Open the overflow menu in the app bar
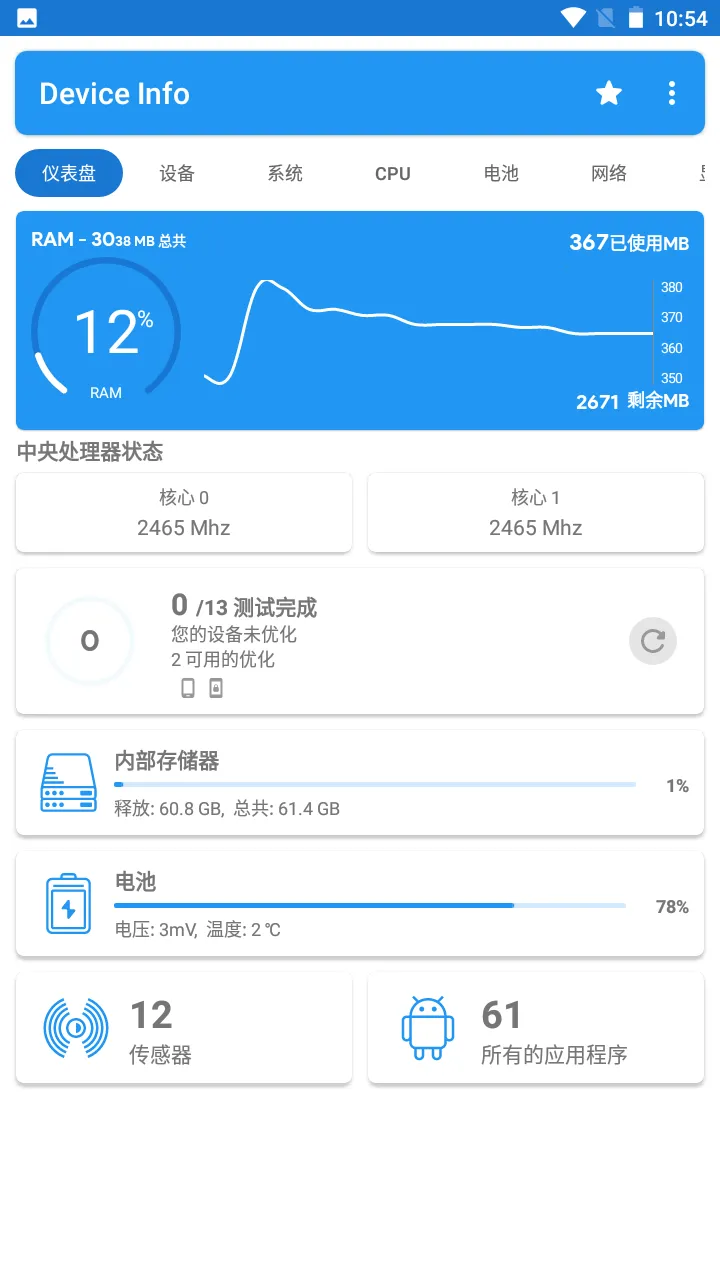 point(671,93)
